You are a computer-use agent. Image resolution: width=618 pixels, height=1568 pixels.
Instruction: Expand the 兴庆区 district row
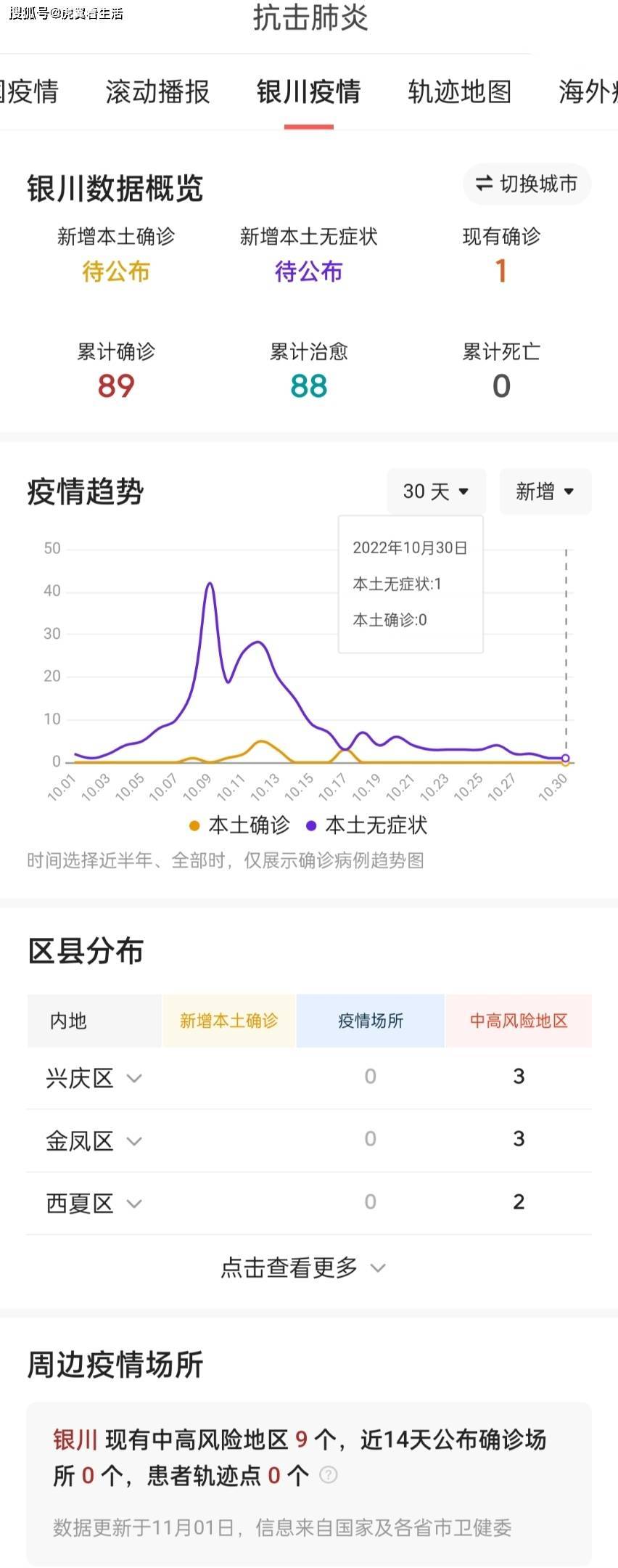coord(133,1078)
